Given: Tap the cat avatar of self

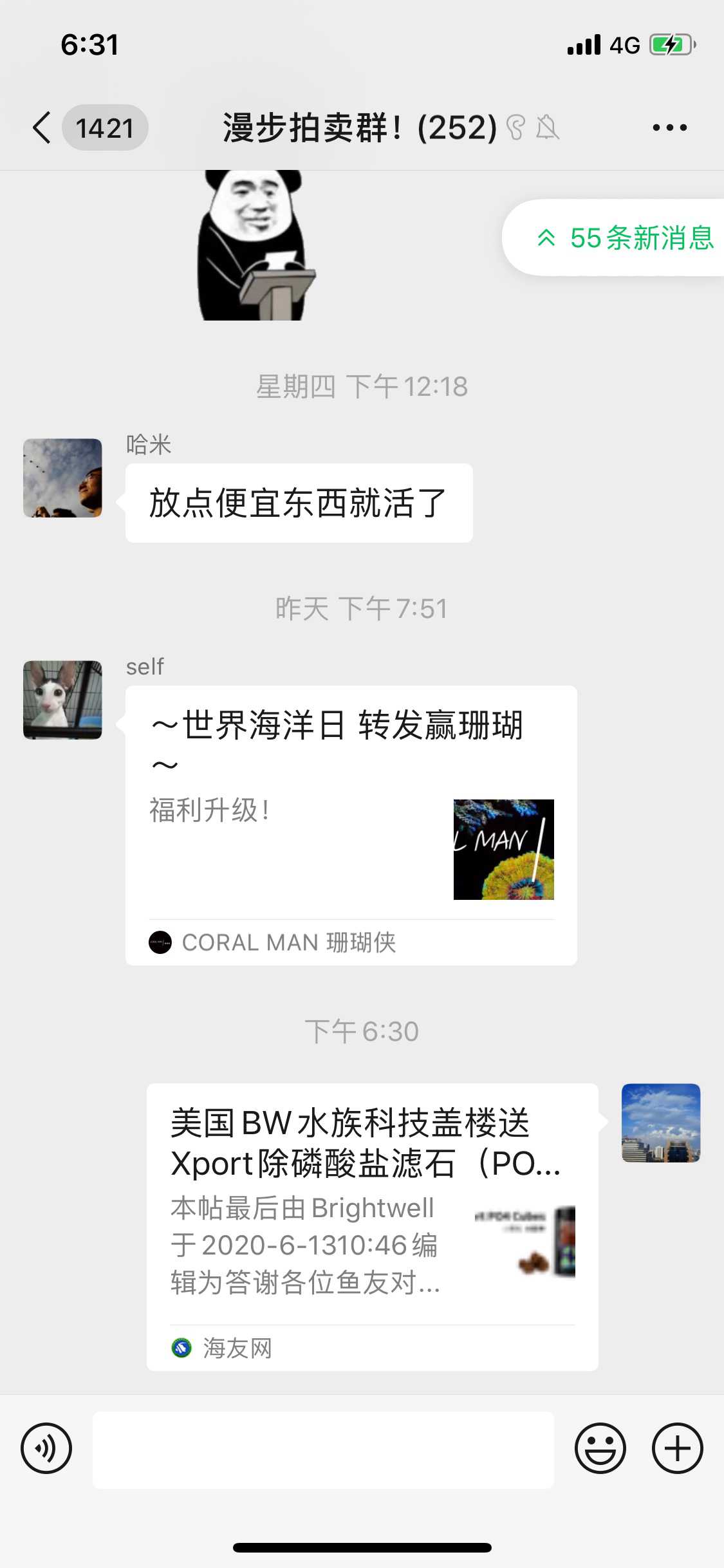Looking at the screenshot, I should [x=62, y=700].
